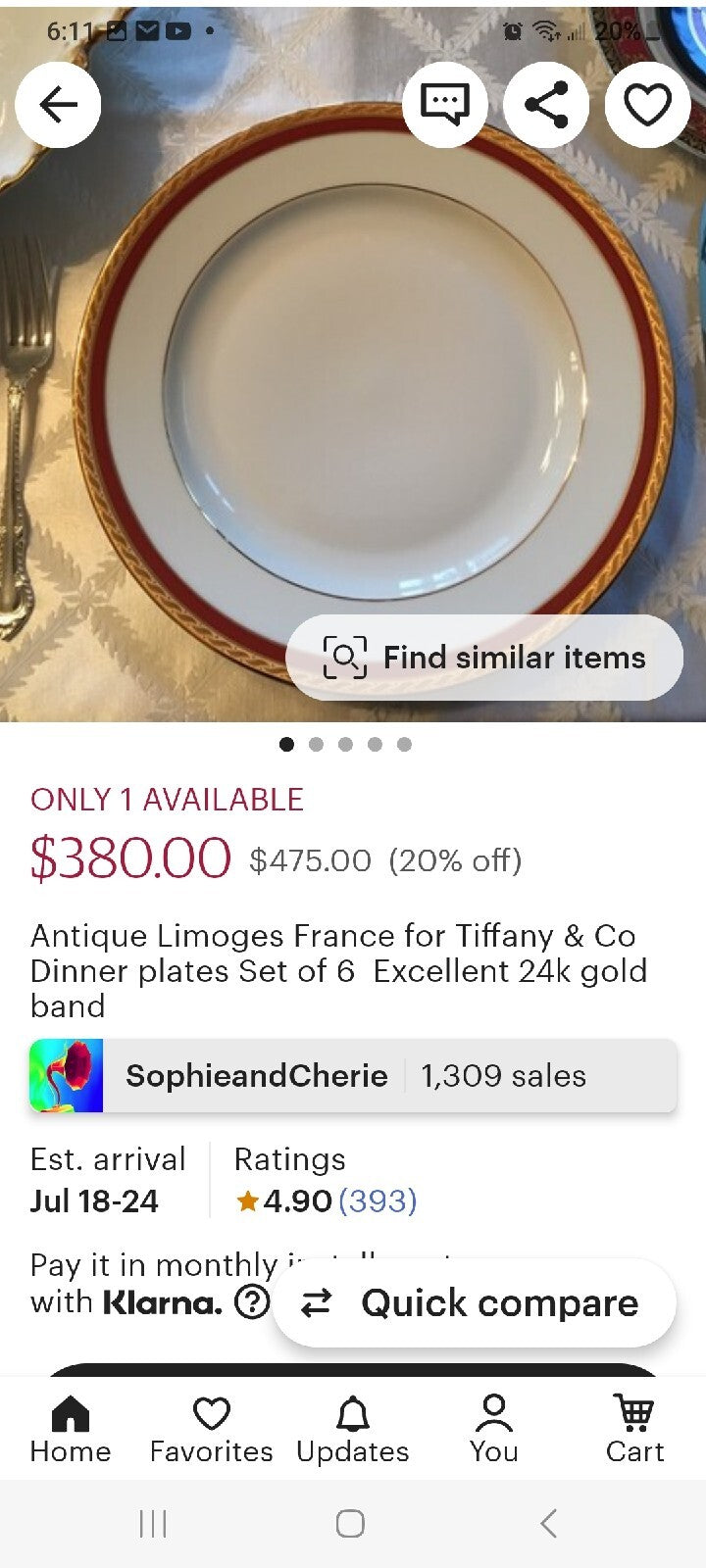Select the first filled carousel dot
Screen dimensions: 706x1568
(x=287, y=745)
